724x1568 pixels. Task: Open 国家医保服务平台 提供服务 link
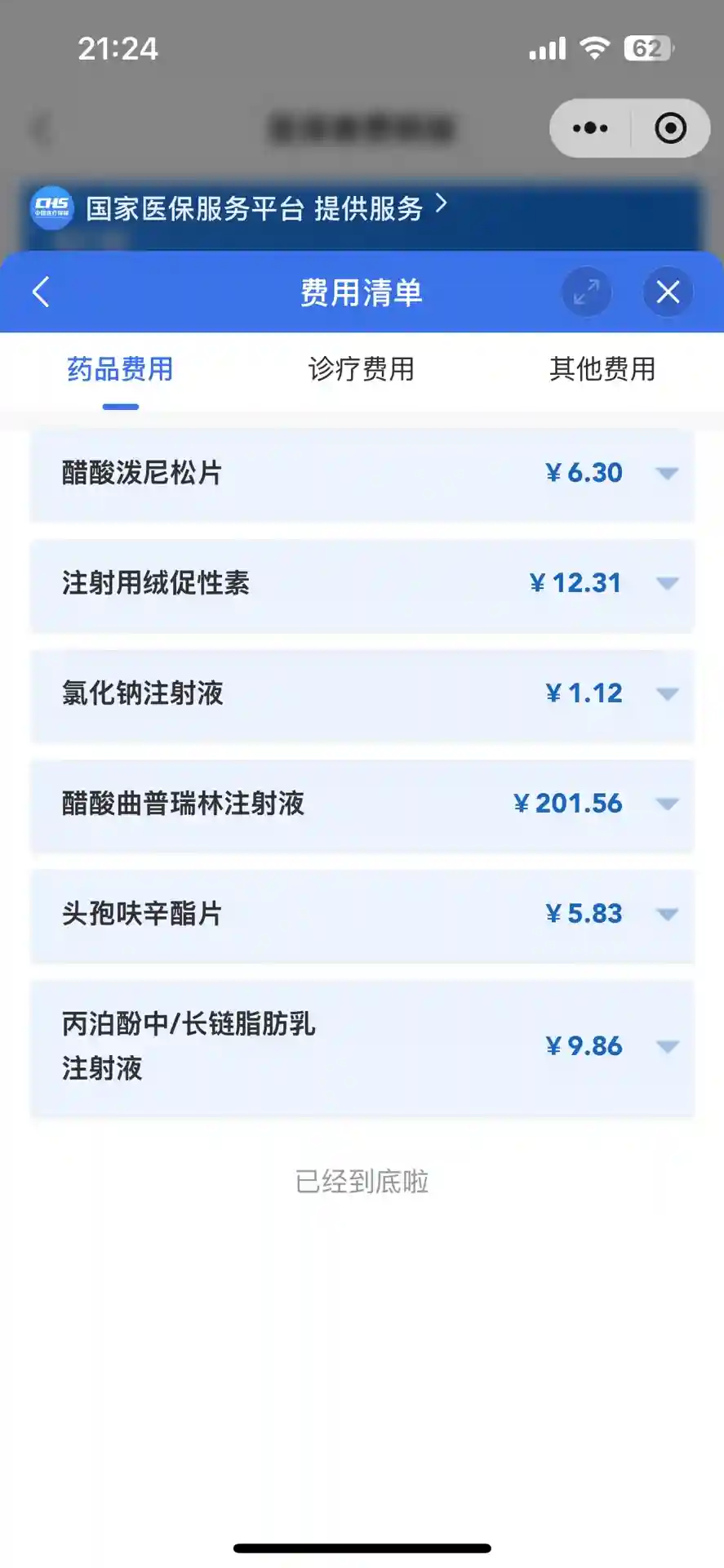(266, 208)
